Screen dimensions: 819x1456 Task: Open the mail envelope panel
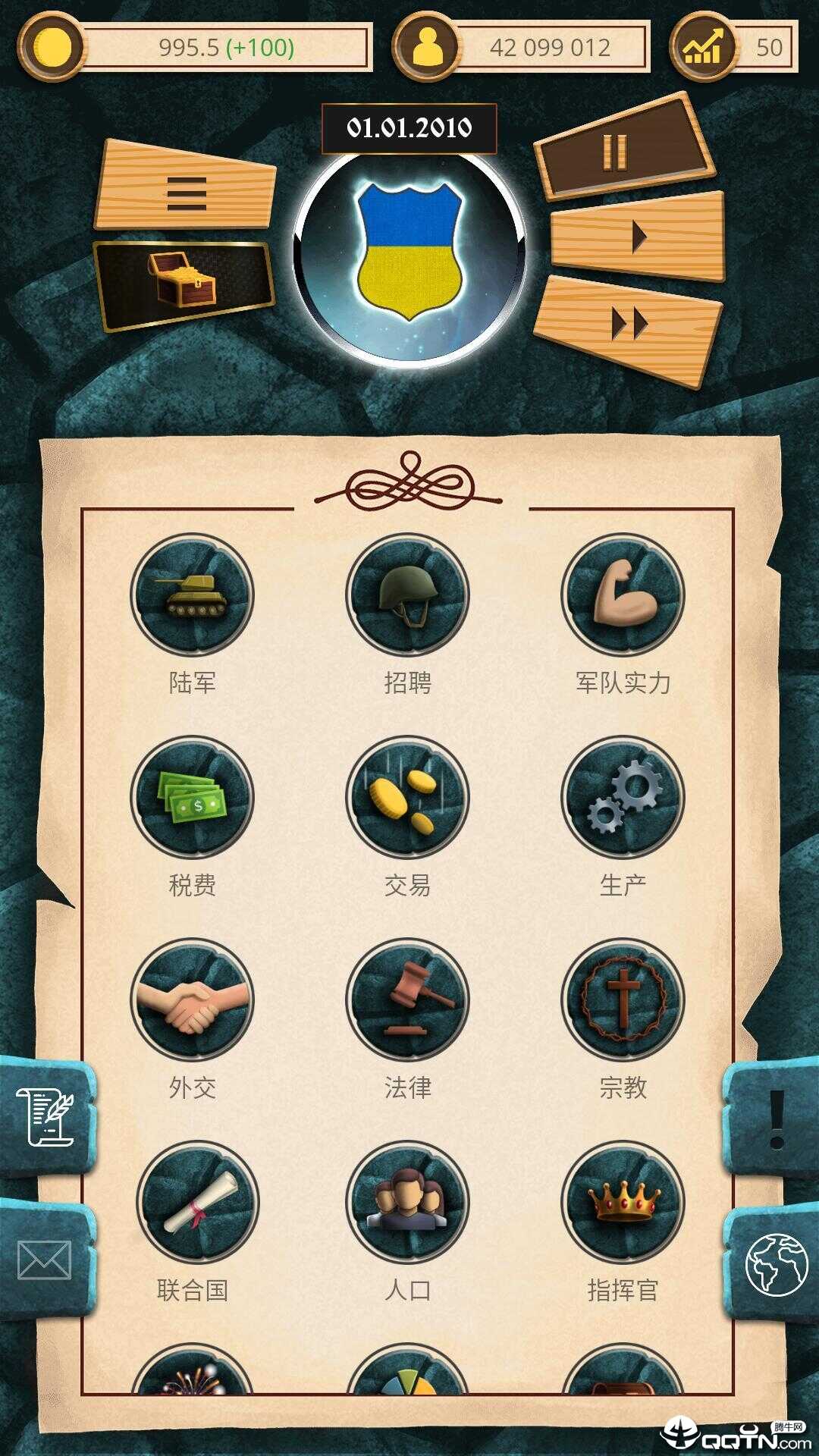42,1236
